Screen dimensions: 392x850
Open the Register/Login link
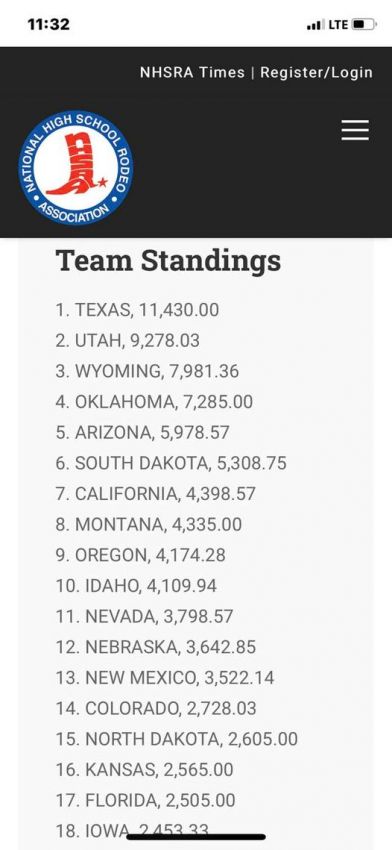[317, 73]
